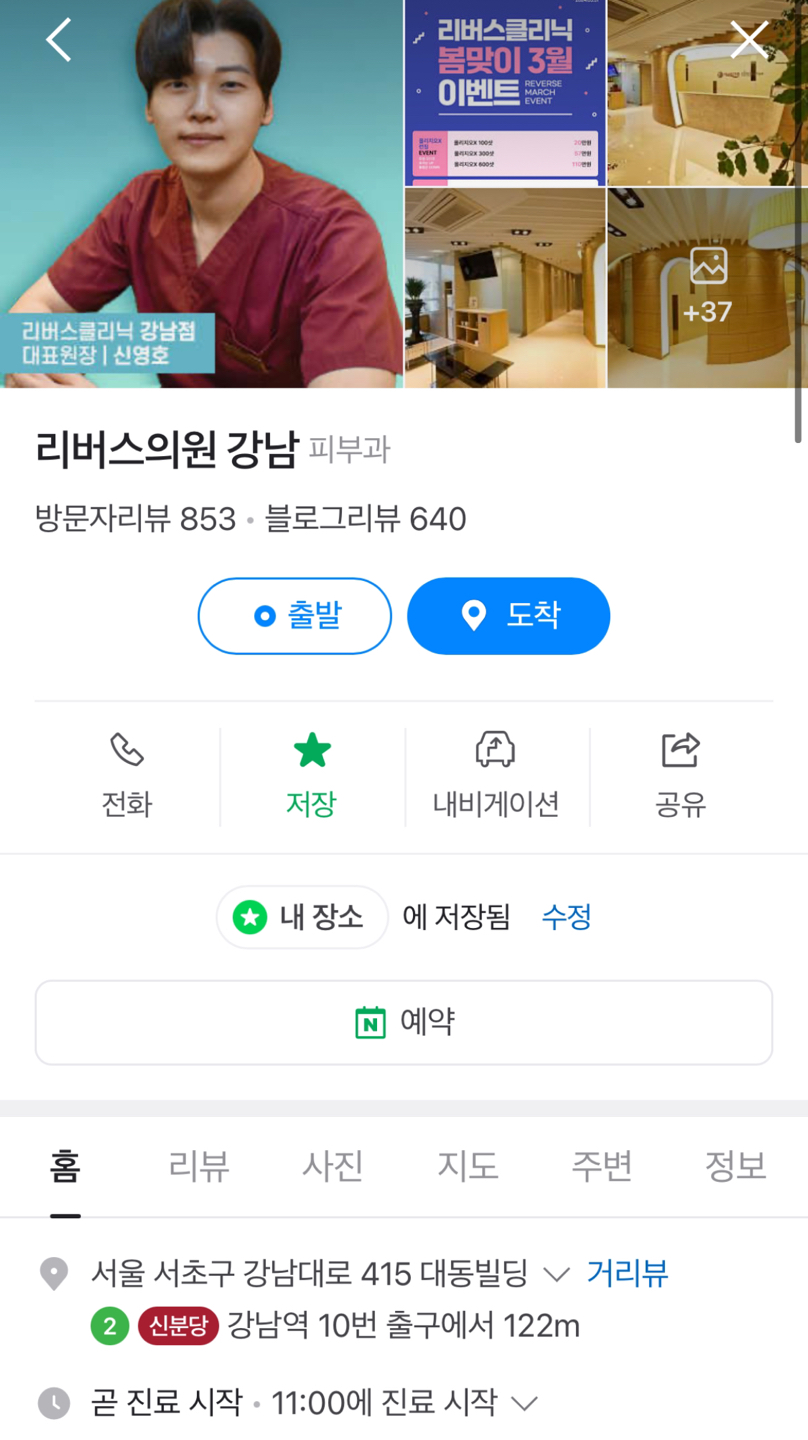Close the place detail page
Viewport: 808px width, 1440px height.
click(x=748, y=41)
